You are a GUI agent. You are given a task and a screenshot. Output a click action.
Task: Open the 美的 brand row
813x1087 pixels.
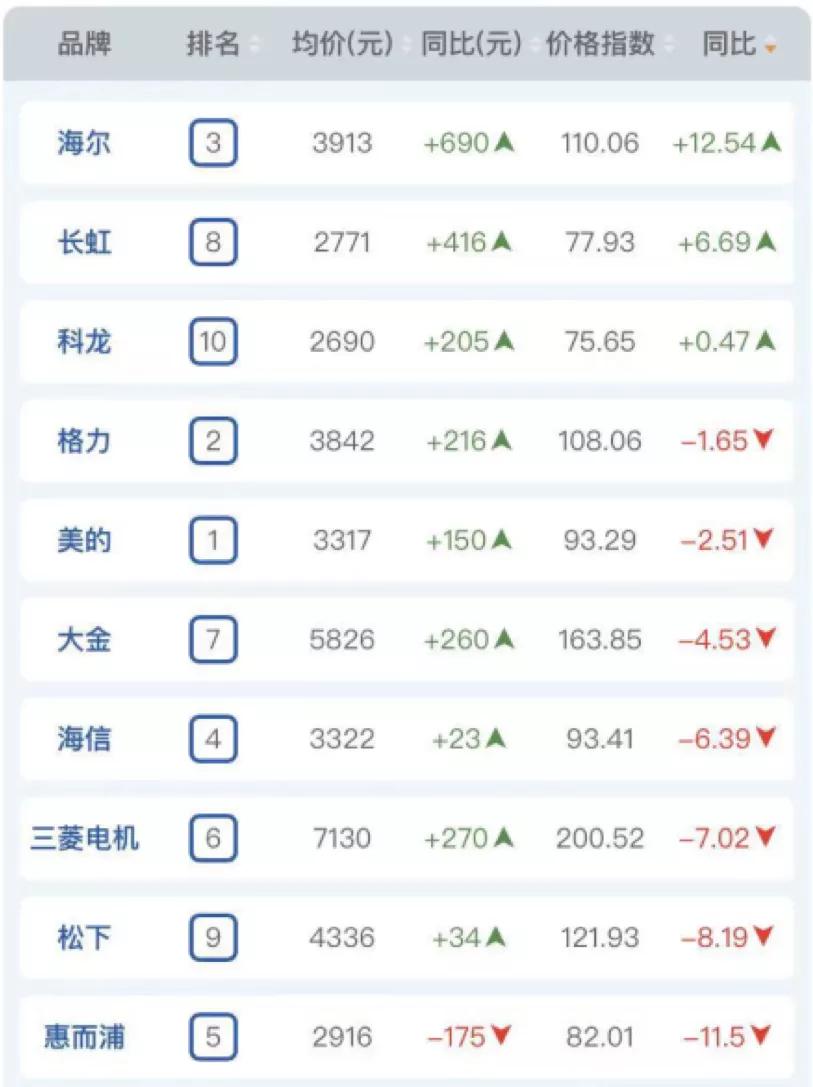[84, 541]
